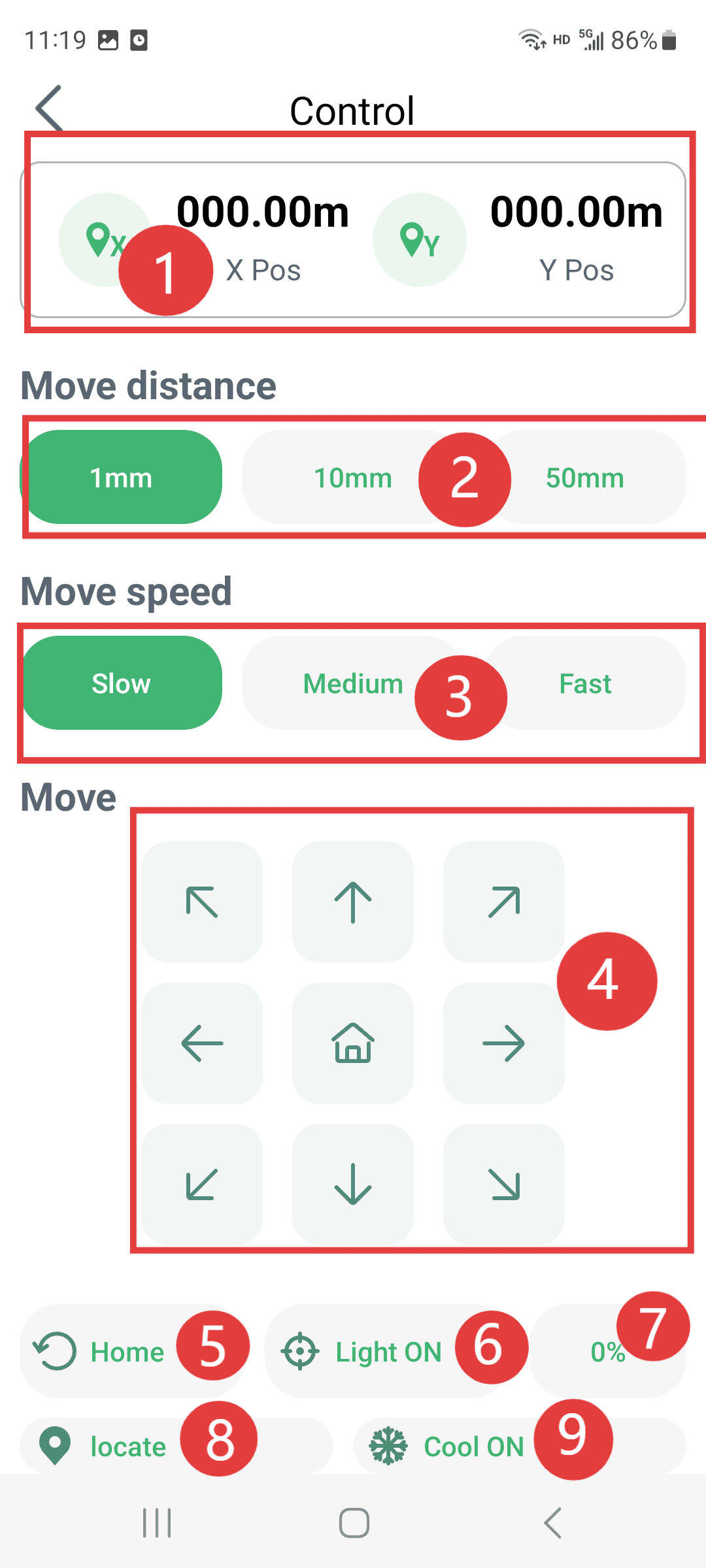The width and height of the screenshot is (706, 1568).
Task: Tap the house icon in the move pad
Action: tap(353, 1043)
